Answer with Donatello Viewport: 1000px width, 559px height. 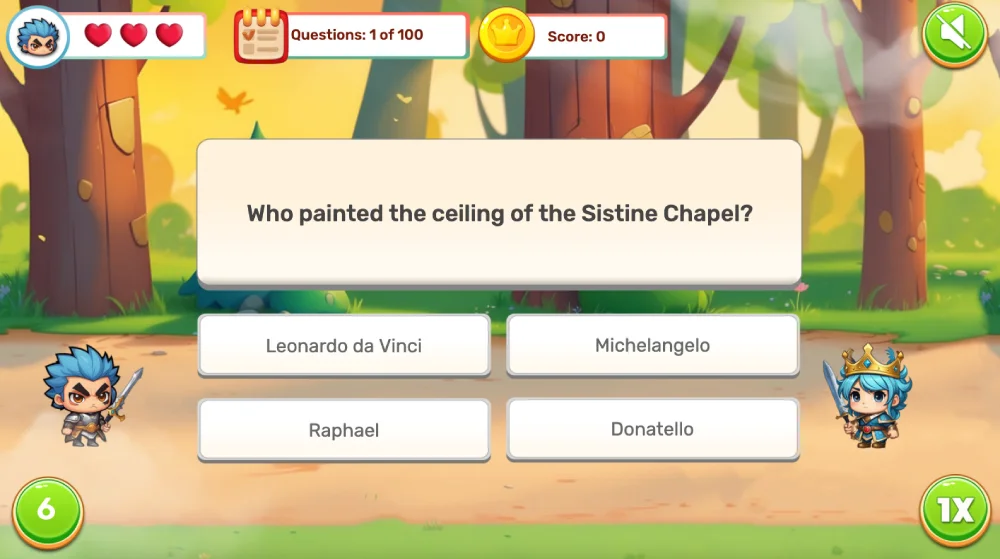[652, 430]
